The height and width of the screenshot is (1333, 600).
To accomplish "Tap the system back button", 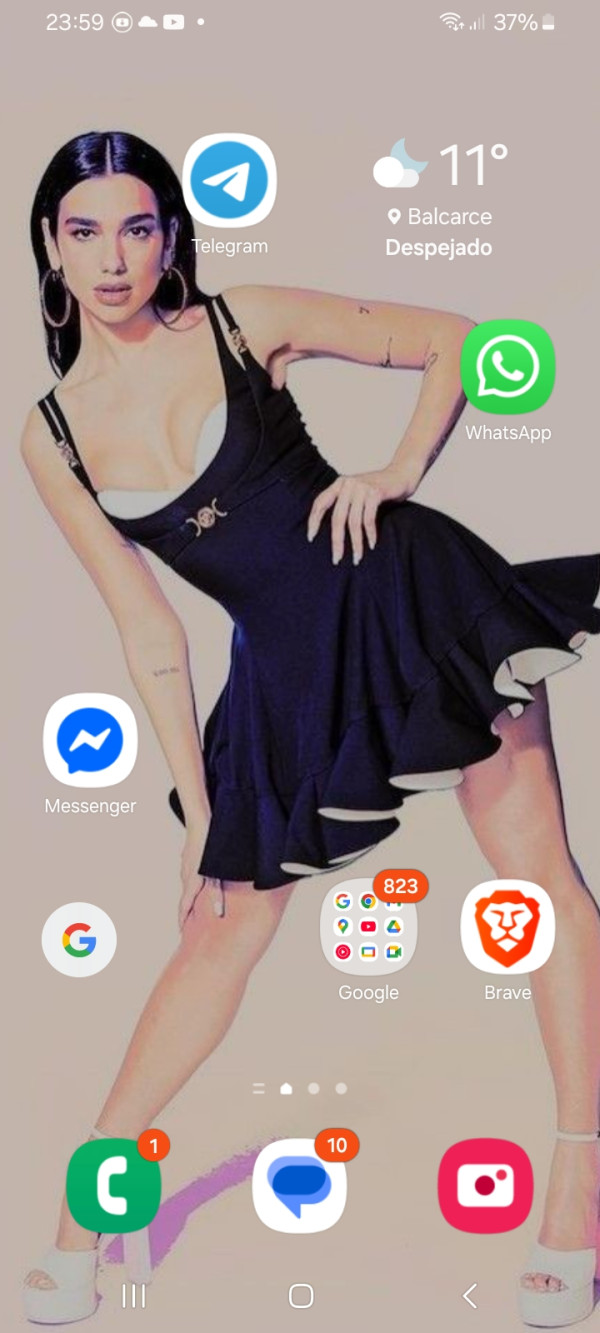I will (469, 1296).
